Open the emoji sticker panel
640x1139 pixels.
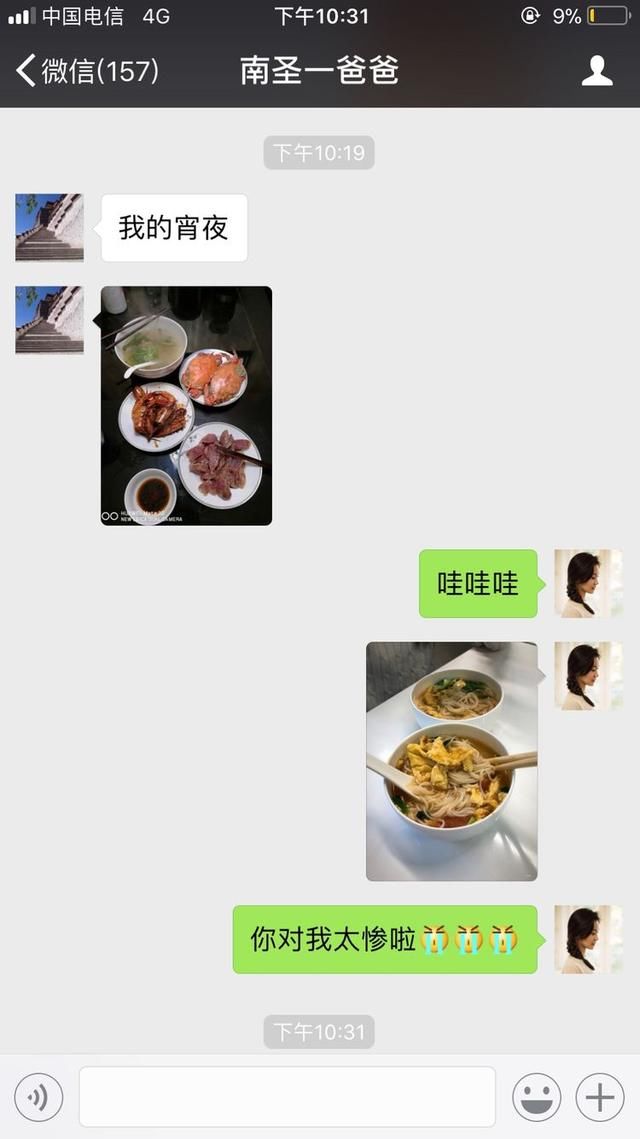(x=536, y=1098)
